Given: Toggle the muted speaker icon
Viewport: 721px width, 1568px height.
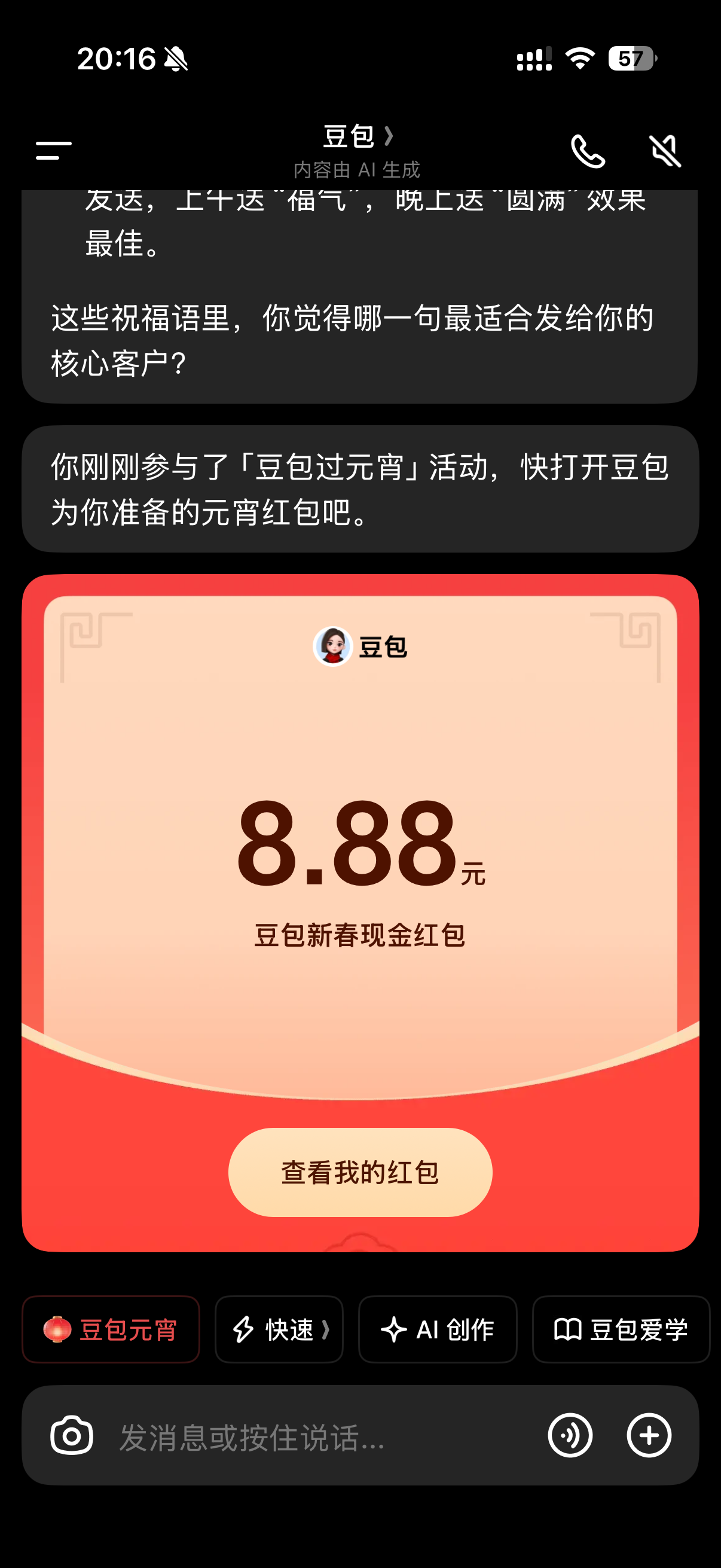Looking at the screenshot, I should click(x=665, y=150).
